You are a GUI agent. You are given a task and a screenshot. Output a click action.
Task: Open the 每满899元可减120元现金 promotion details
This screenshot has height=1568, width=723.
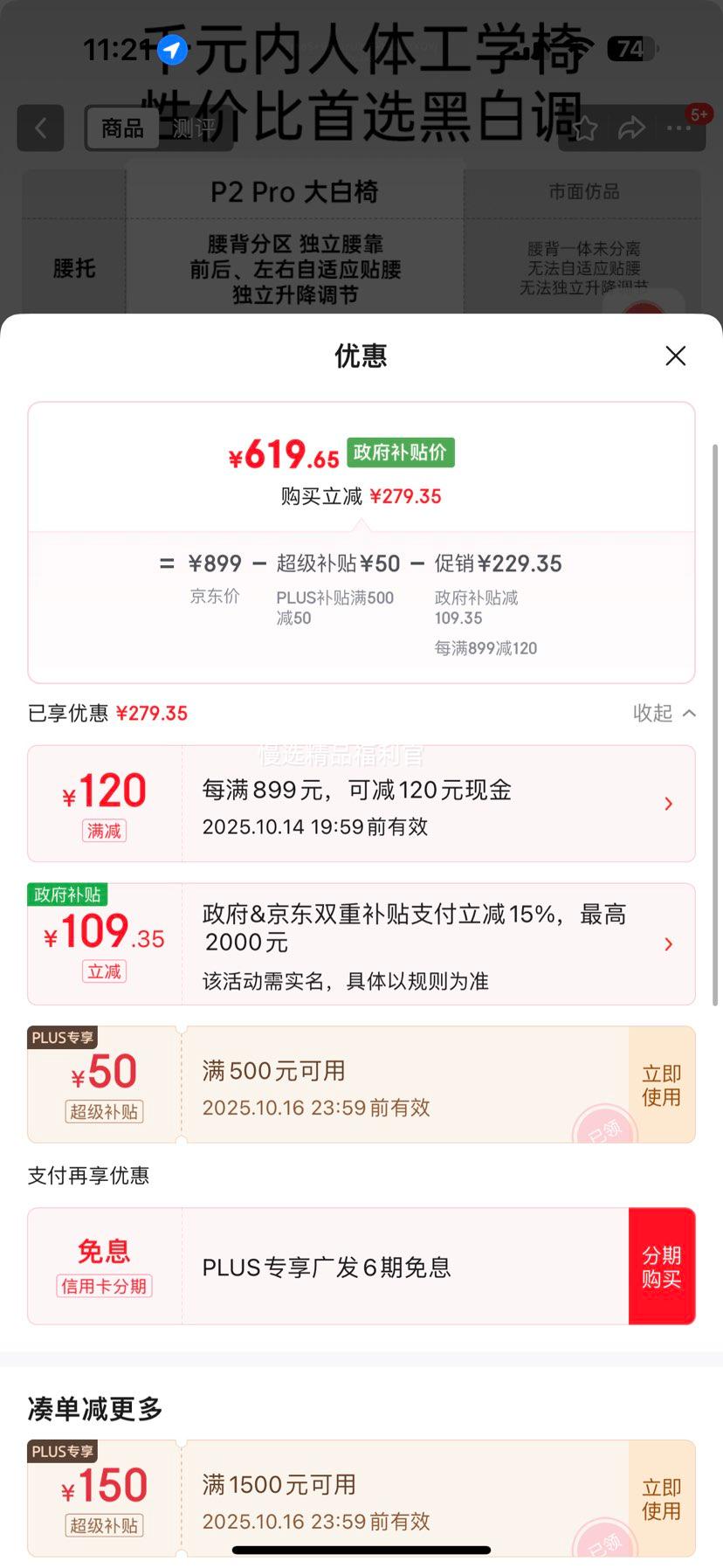[x=668, y=804]
